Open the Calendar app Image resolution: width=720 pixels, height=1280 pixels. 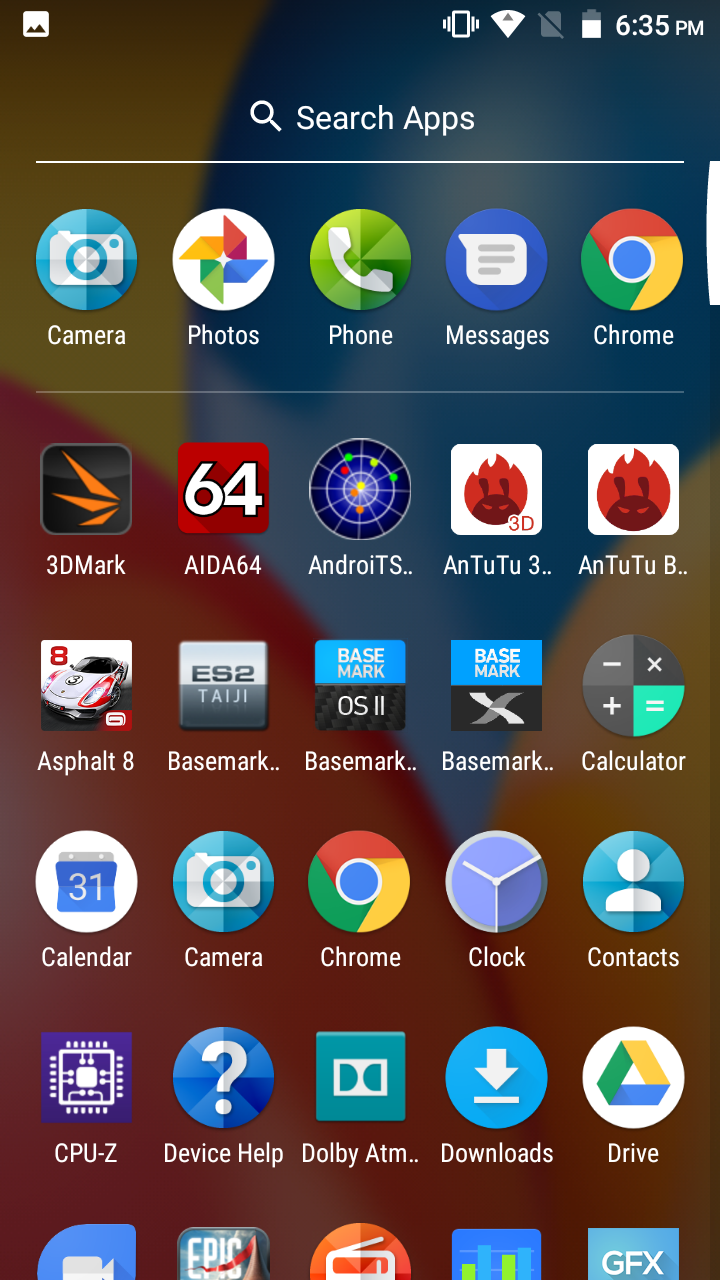point(86,881)
